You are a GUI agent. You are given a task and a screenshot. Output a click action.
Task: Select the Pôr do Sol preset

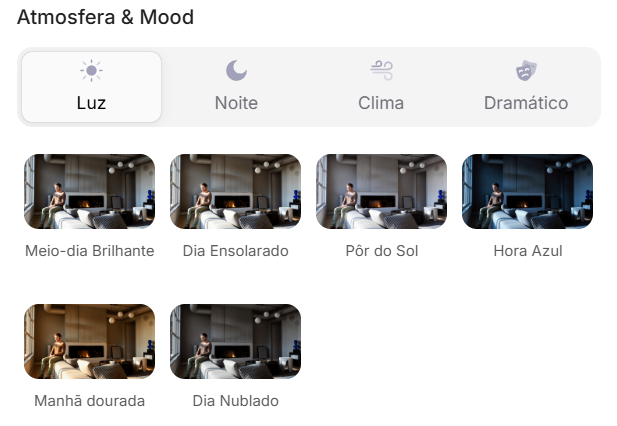click(x=381, y=192)
